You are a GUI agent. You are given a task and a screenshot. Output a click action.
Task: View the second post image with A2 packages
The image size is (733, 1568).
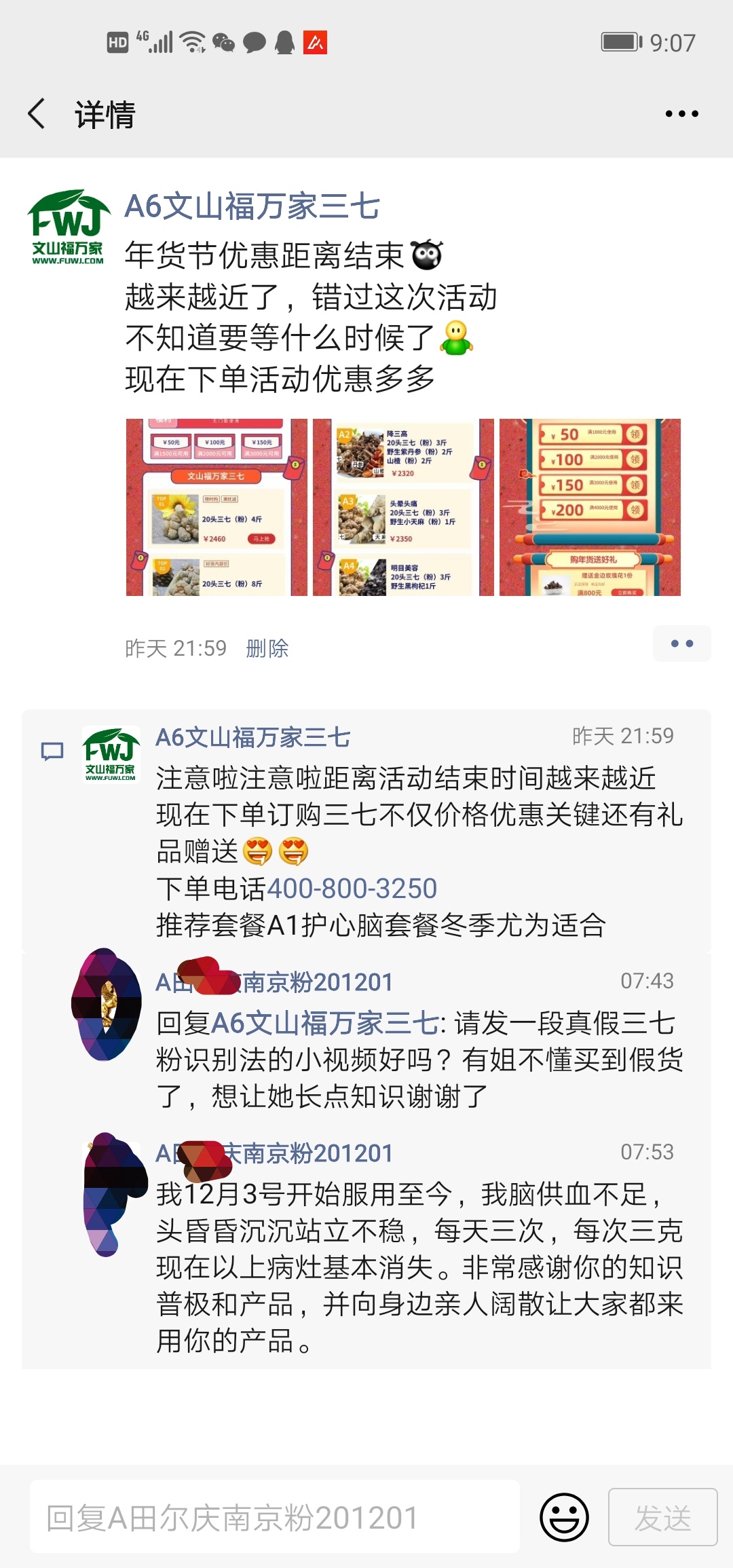point(403,507)
